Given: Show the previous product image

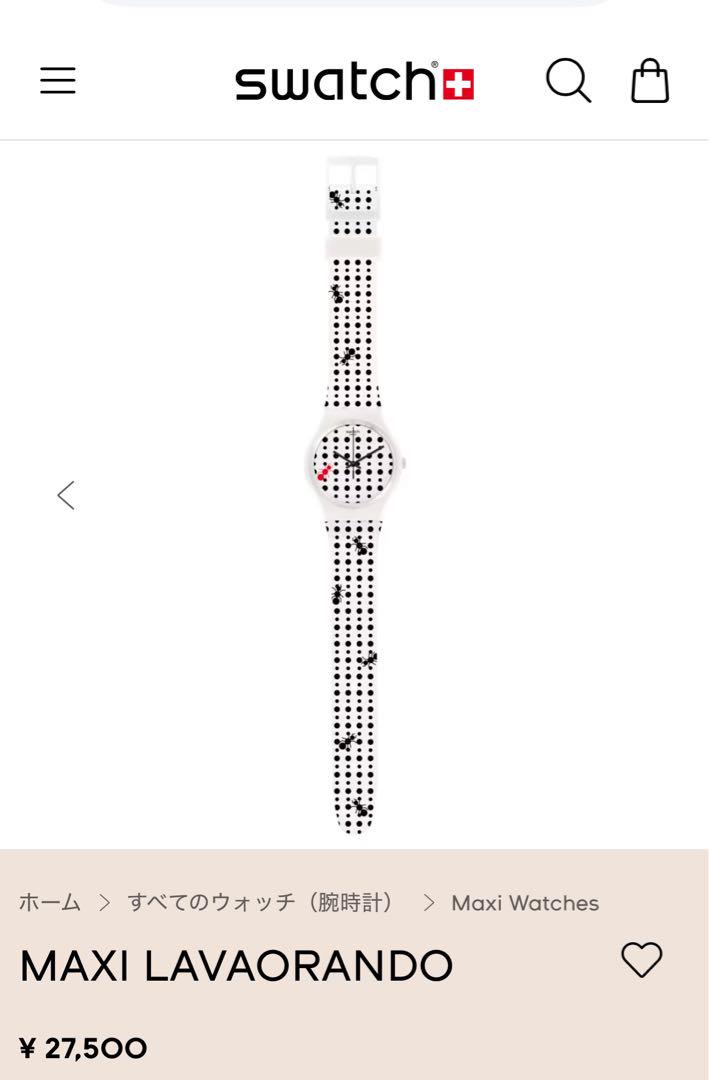Looking at the screenshot, I should [x=66, y=495].
